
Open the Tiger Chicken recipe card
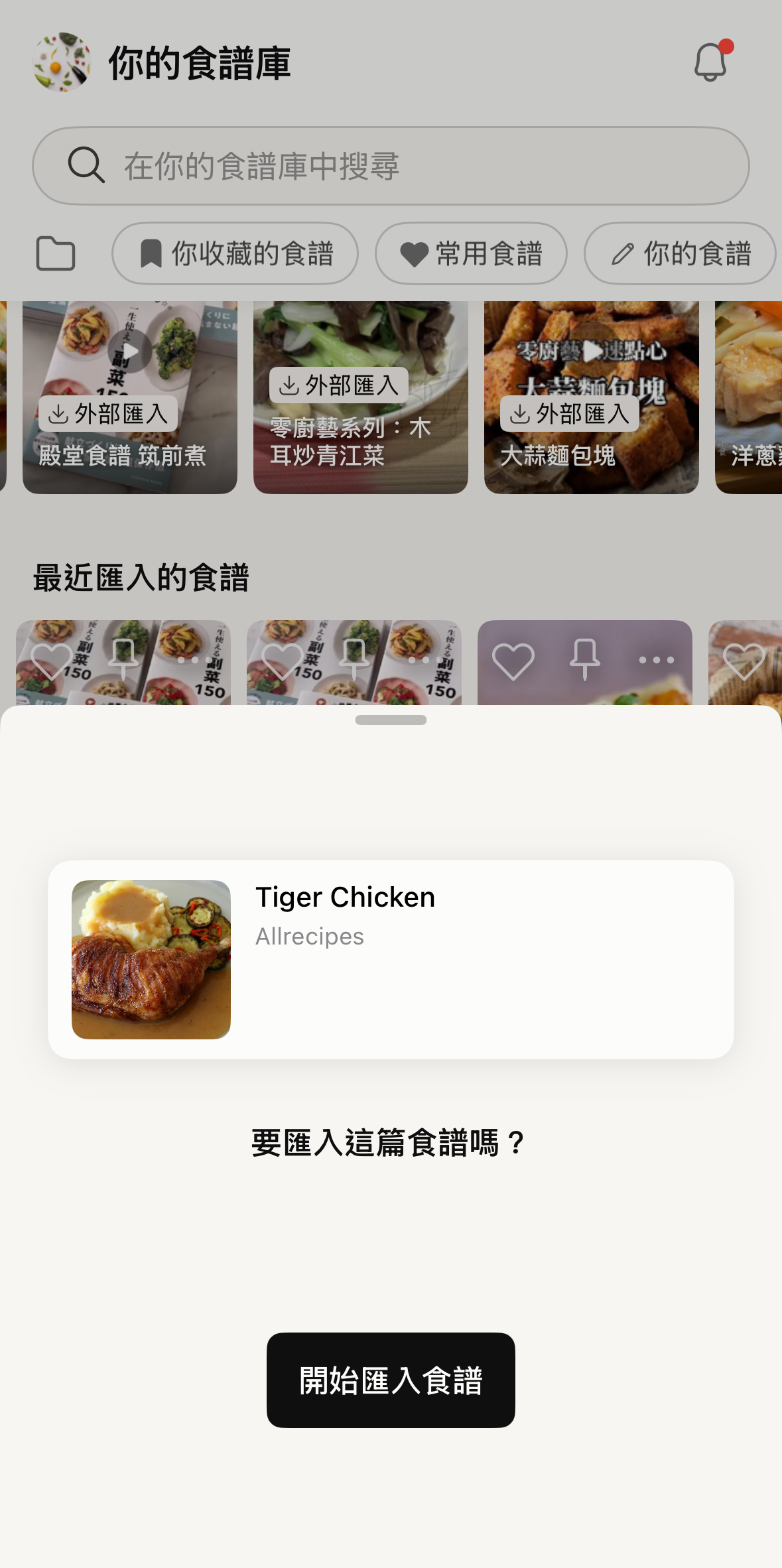tap(391, 959)
